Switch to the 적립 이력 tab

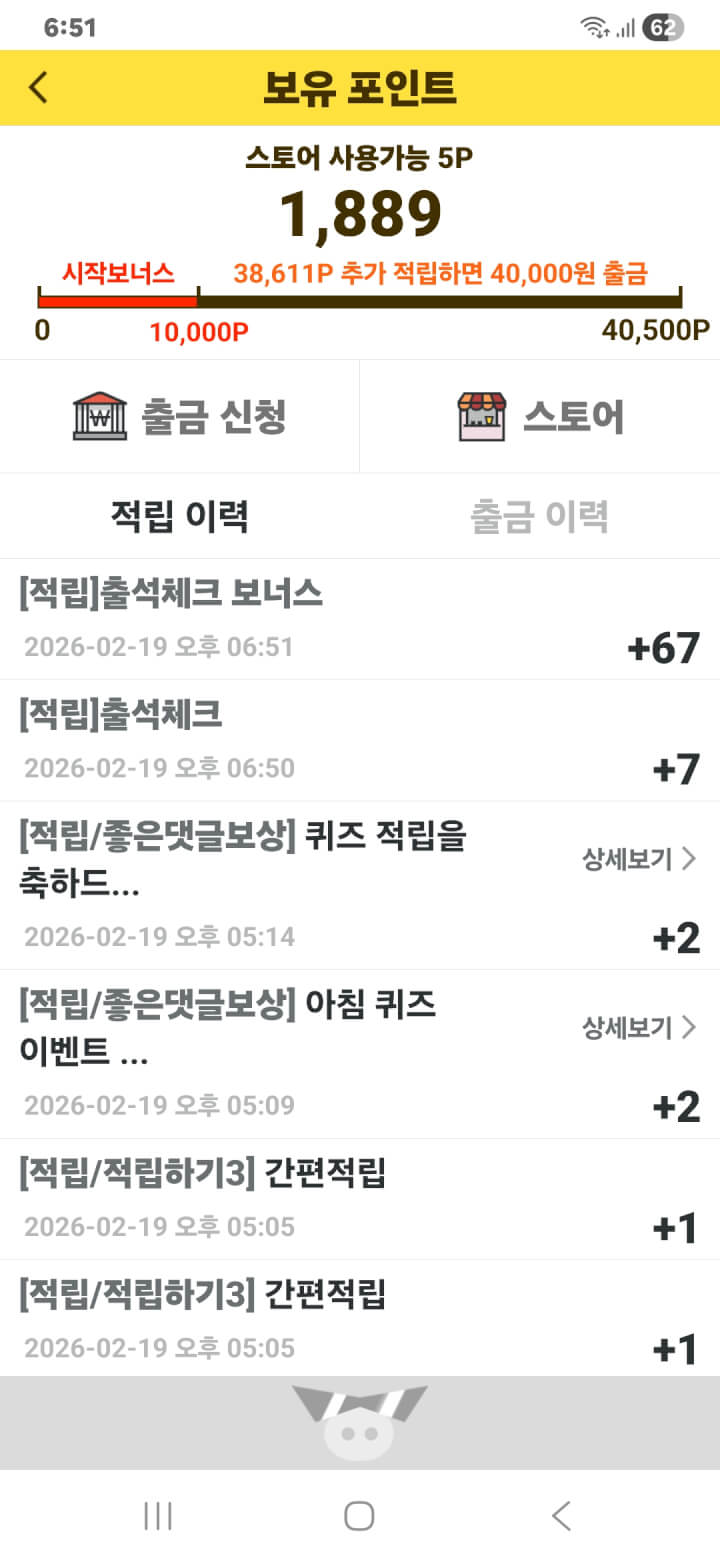click(x=180, y=516)
